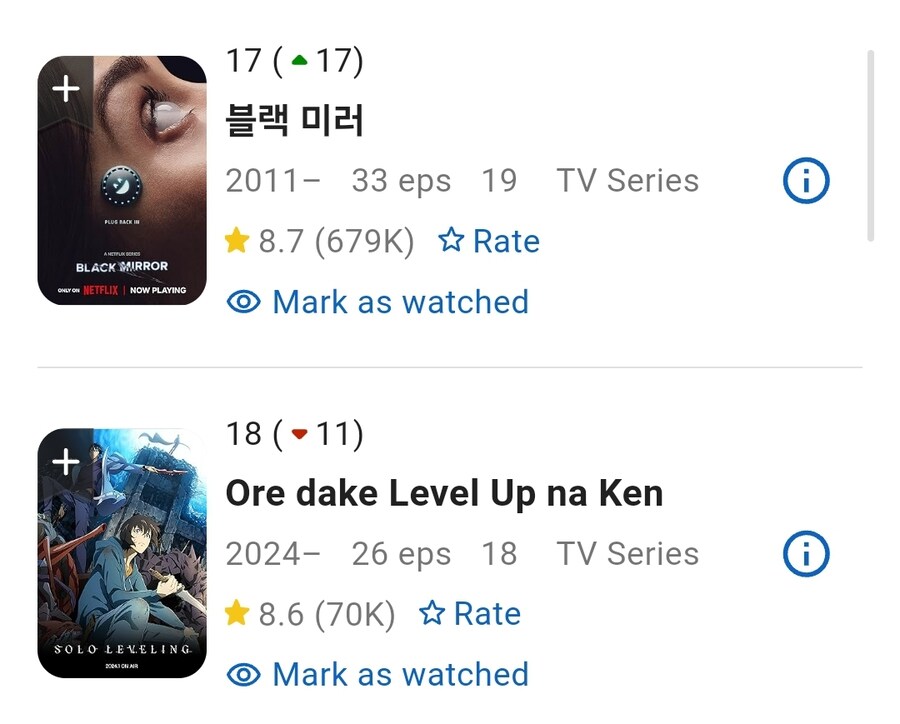The image size is (900, 724).
Task: Show info for Ore dake Level Up na Ken
Action: pyautogui.click(x=805, y=554)
